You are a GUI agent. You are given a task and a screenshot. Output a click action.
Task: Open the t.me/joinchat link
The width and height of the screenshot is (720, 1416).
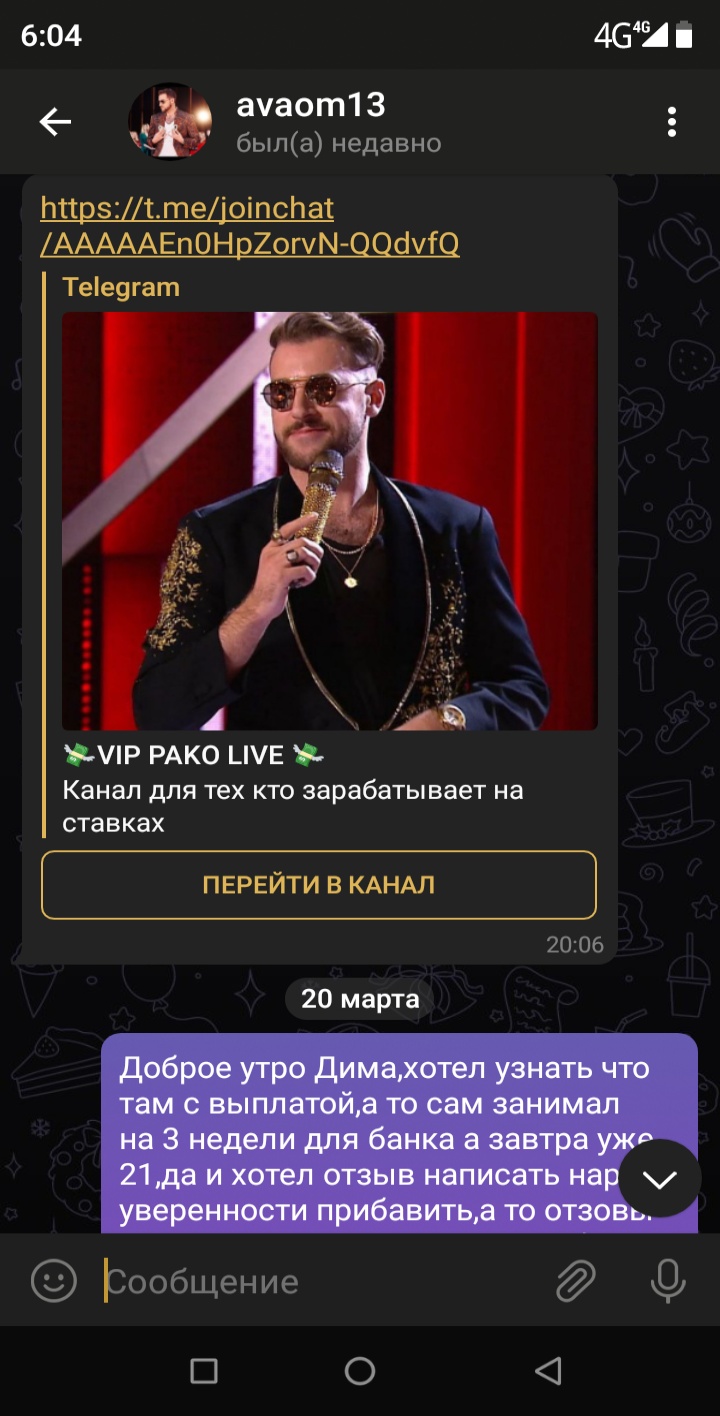[x=250, y=226]
